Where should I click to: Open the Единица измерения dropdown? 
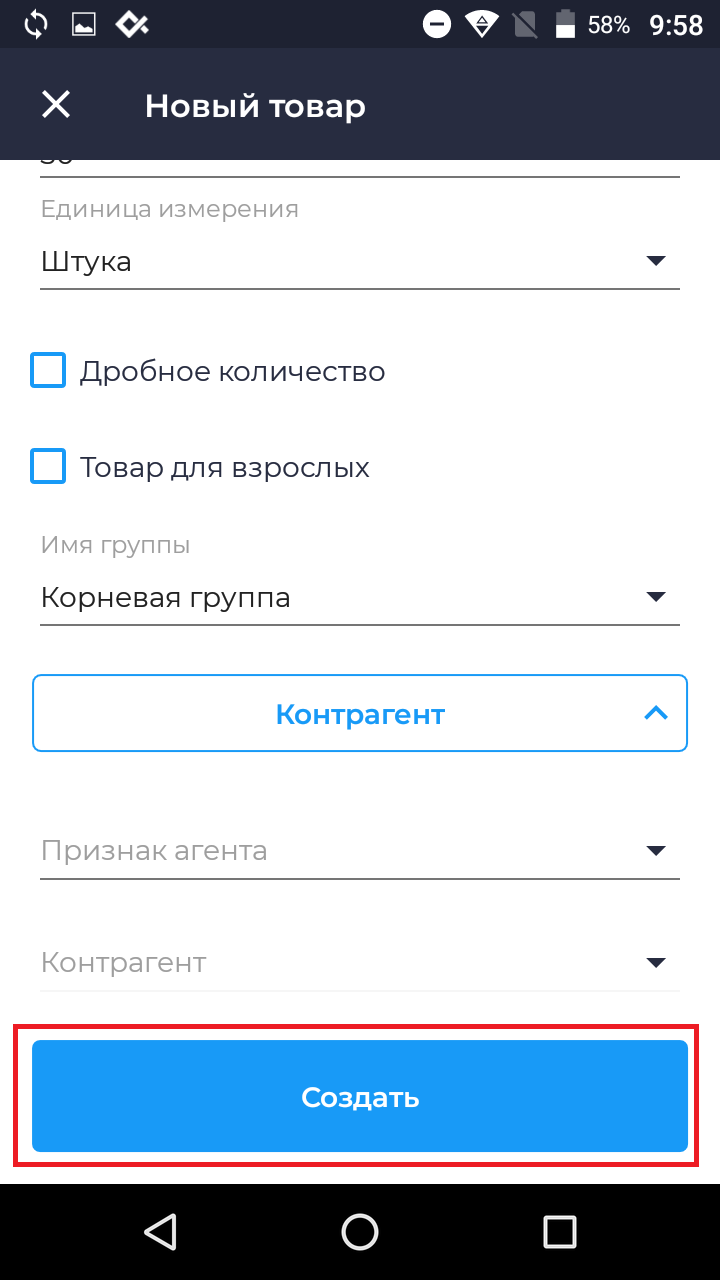tap(360, 262)
